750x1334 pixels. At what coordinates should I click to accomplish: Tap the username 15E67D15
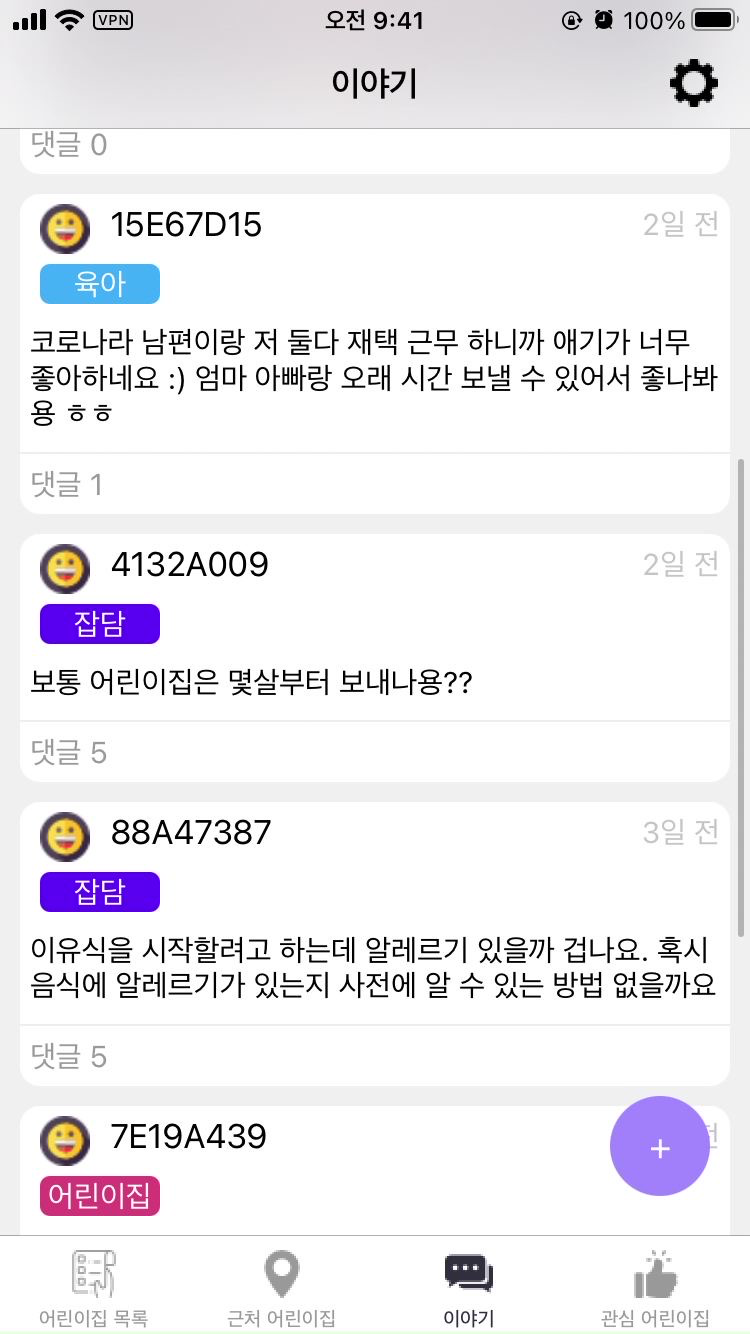(x=185, y=226)
